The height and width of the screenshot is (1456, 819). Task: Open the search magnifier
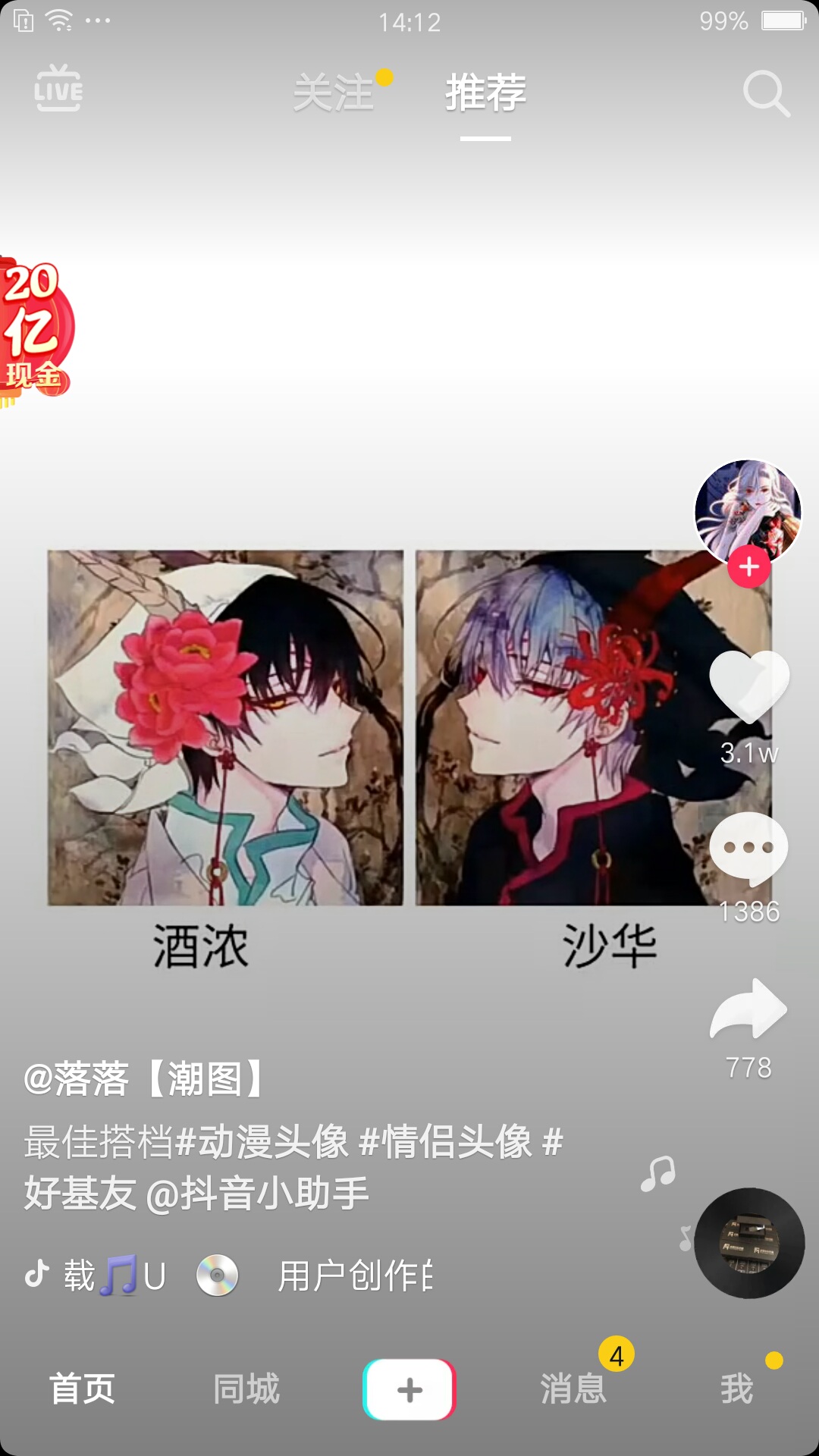point(766,94)
